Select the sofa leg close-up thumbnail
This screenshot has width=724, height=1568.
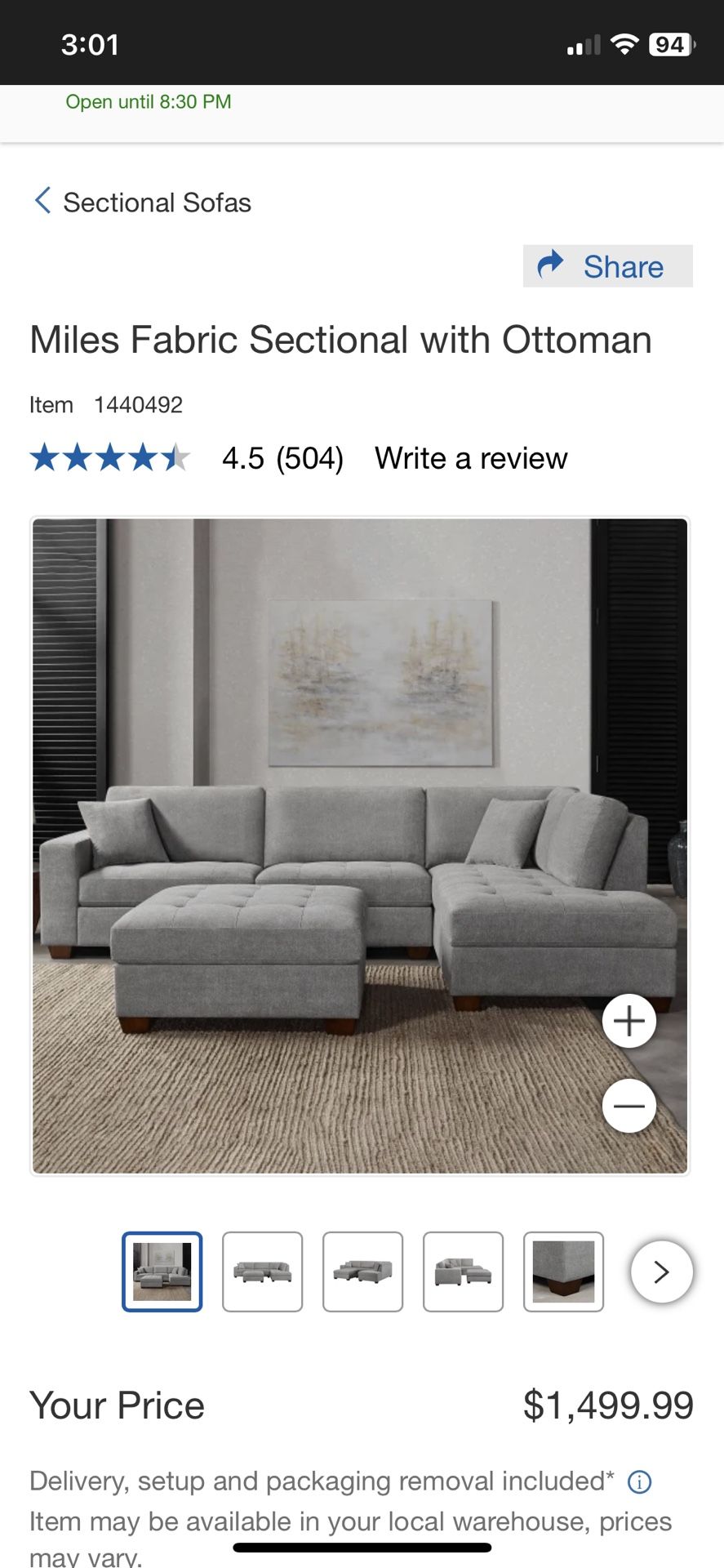pyautogui.click(x=564, y=1272)
